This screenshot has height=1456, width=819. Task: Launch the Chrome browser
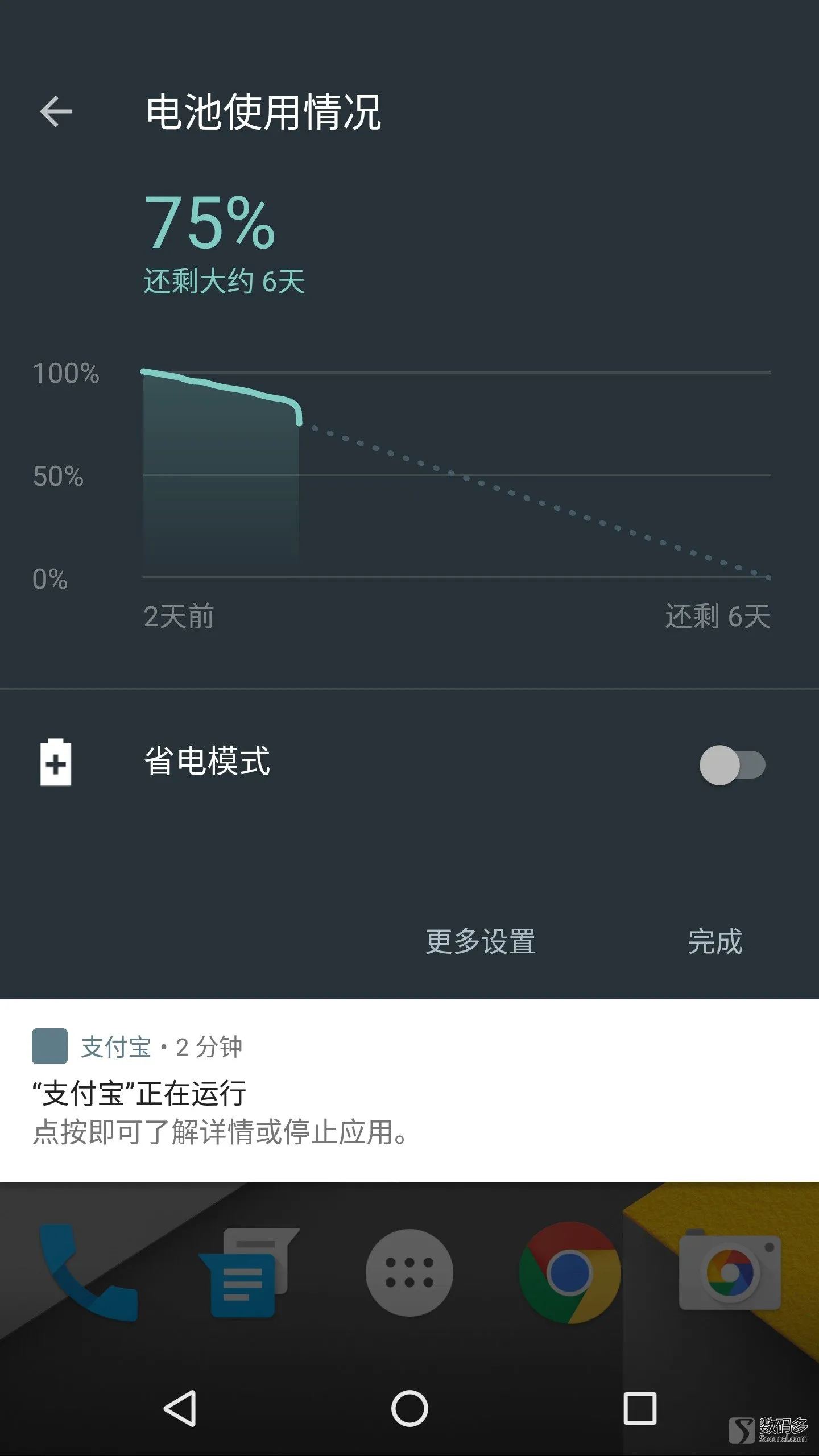pyautogui.click(x=569, y=1273)
